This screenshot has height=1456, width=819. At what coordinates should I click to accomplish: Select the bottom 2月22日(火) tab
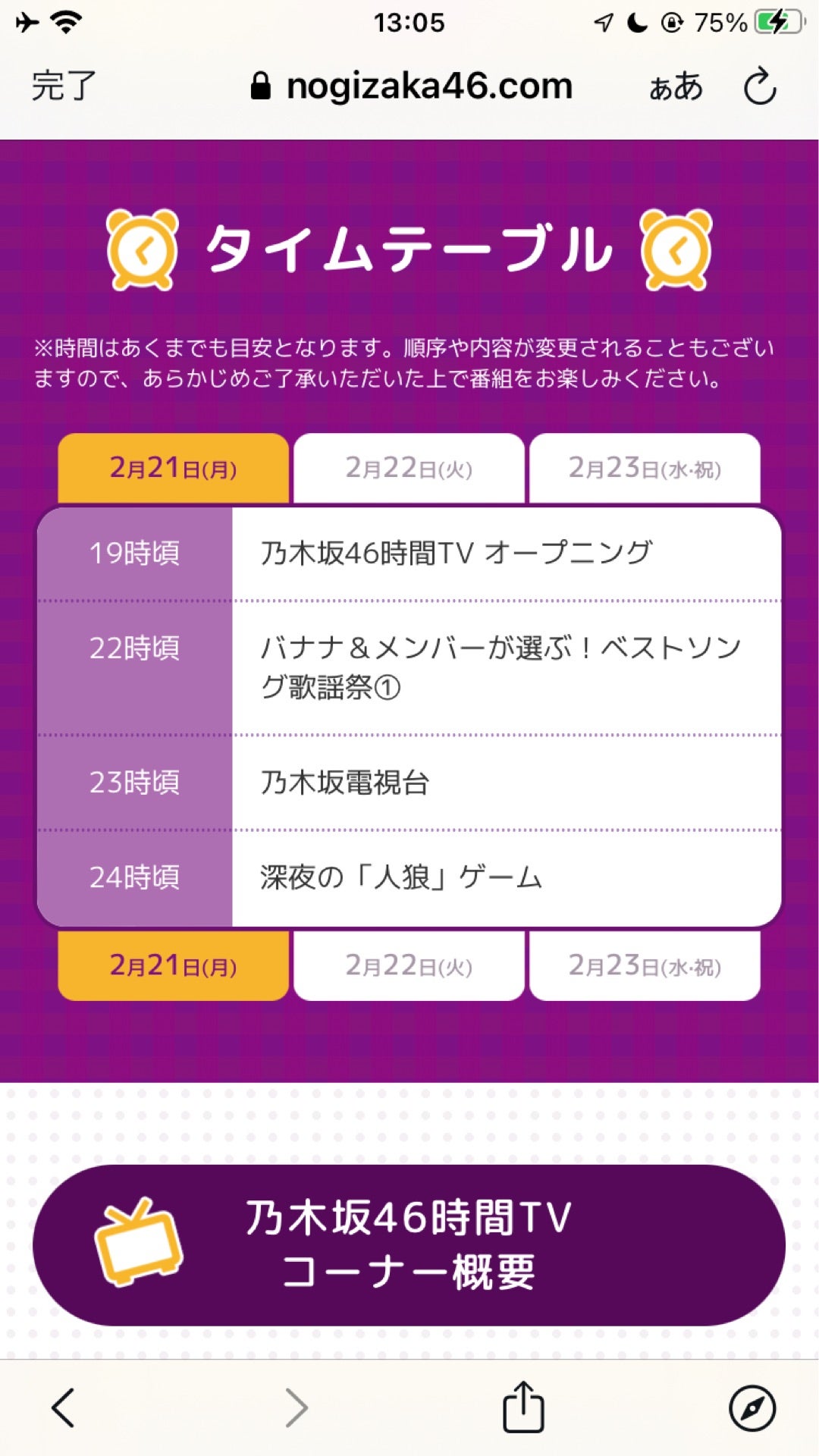pos(409,966)
